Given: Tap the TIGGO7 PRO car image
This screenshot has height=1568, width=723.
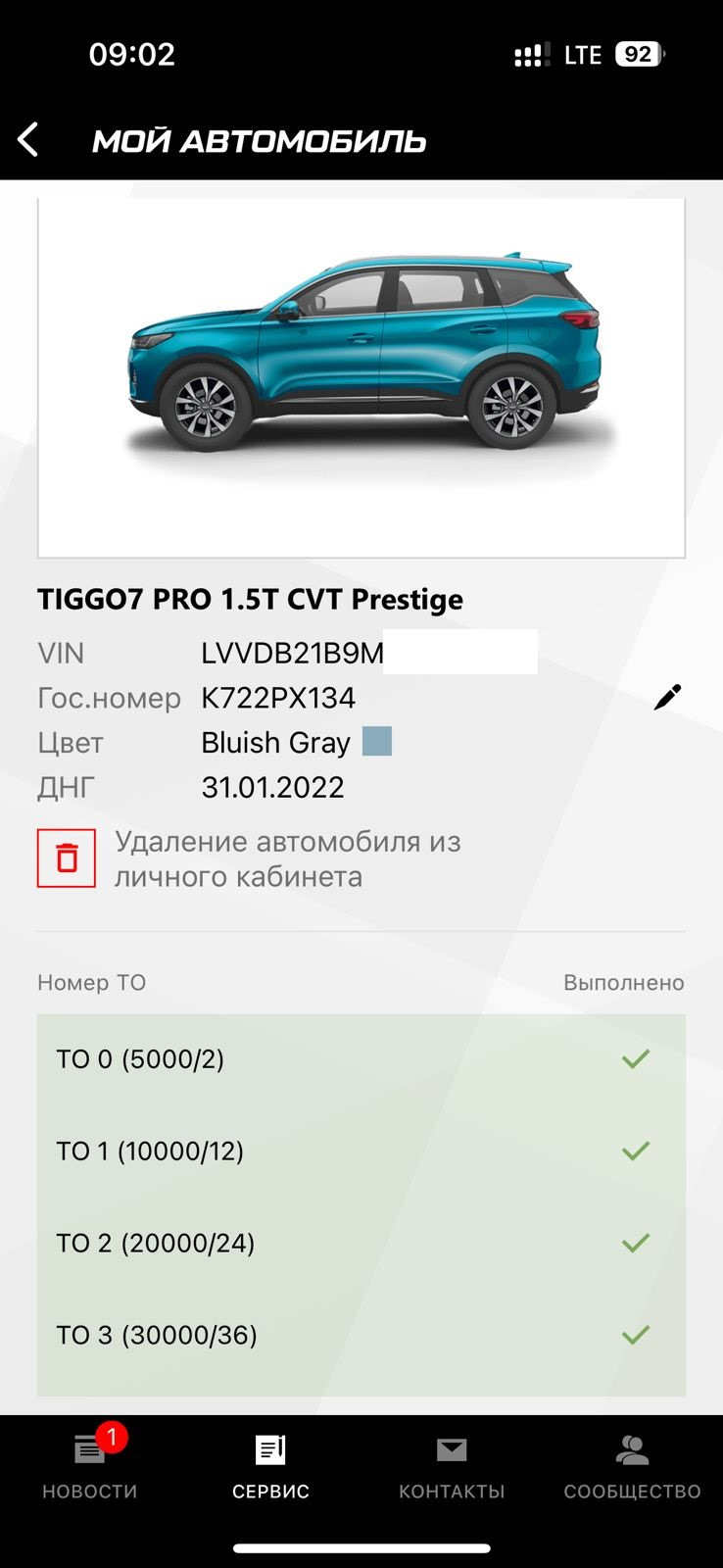Looking at the screenshot, I should click(361, 372).
